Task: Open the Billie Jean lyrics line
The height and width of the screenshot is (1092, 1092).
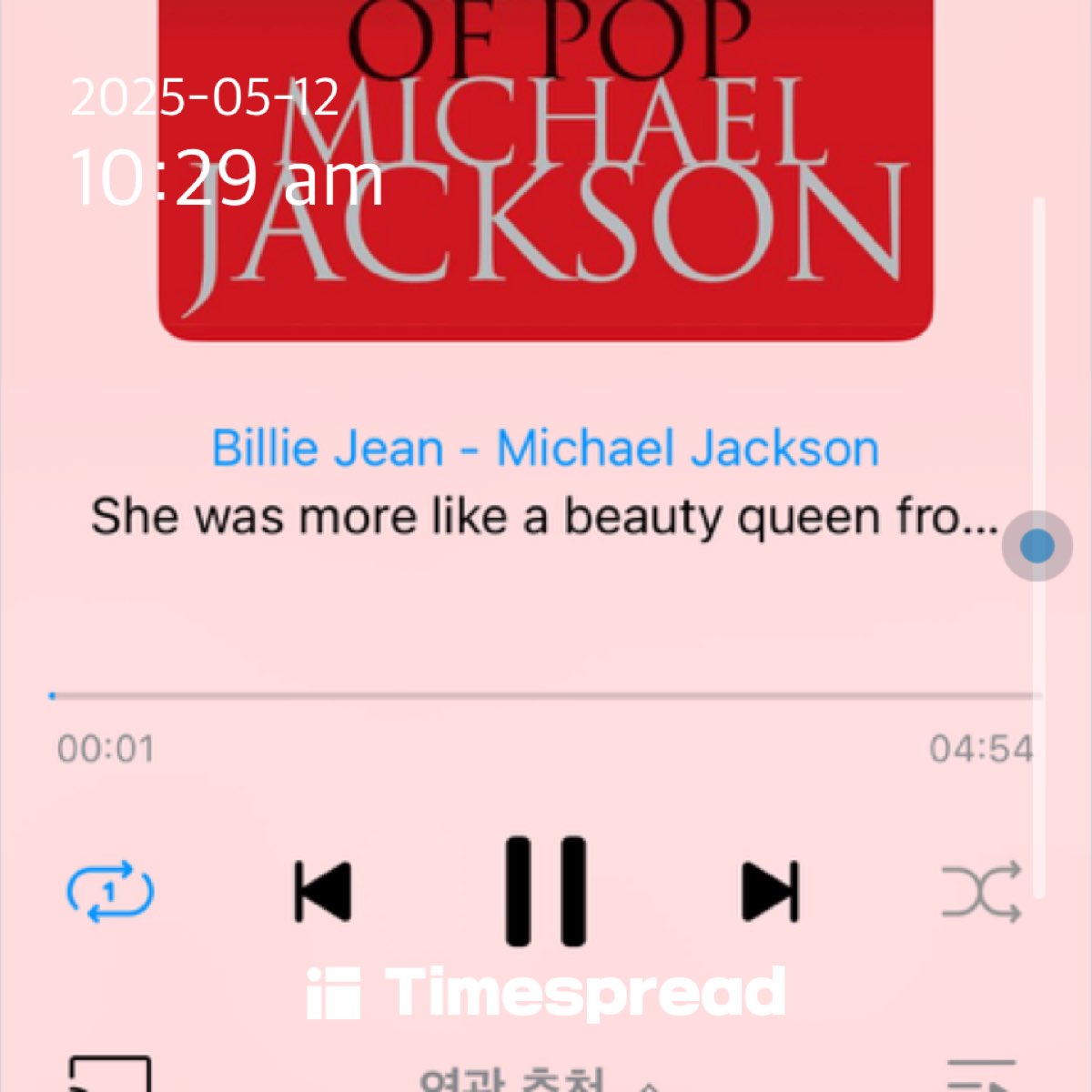Action: pos(544,518)
